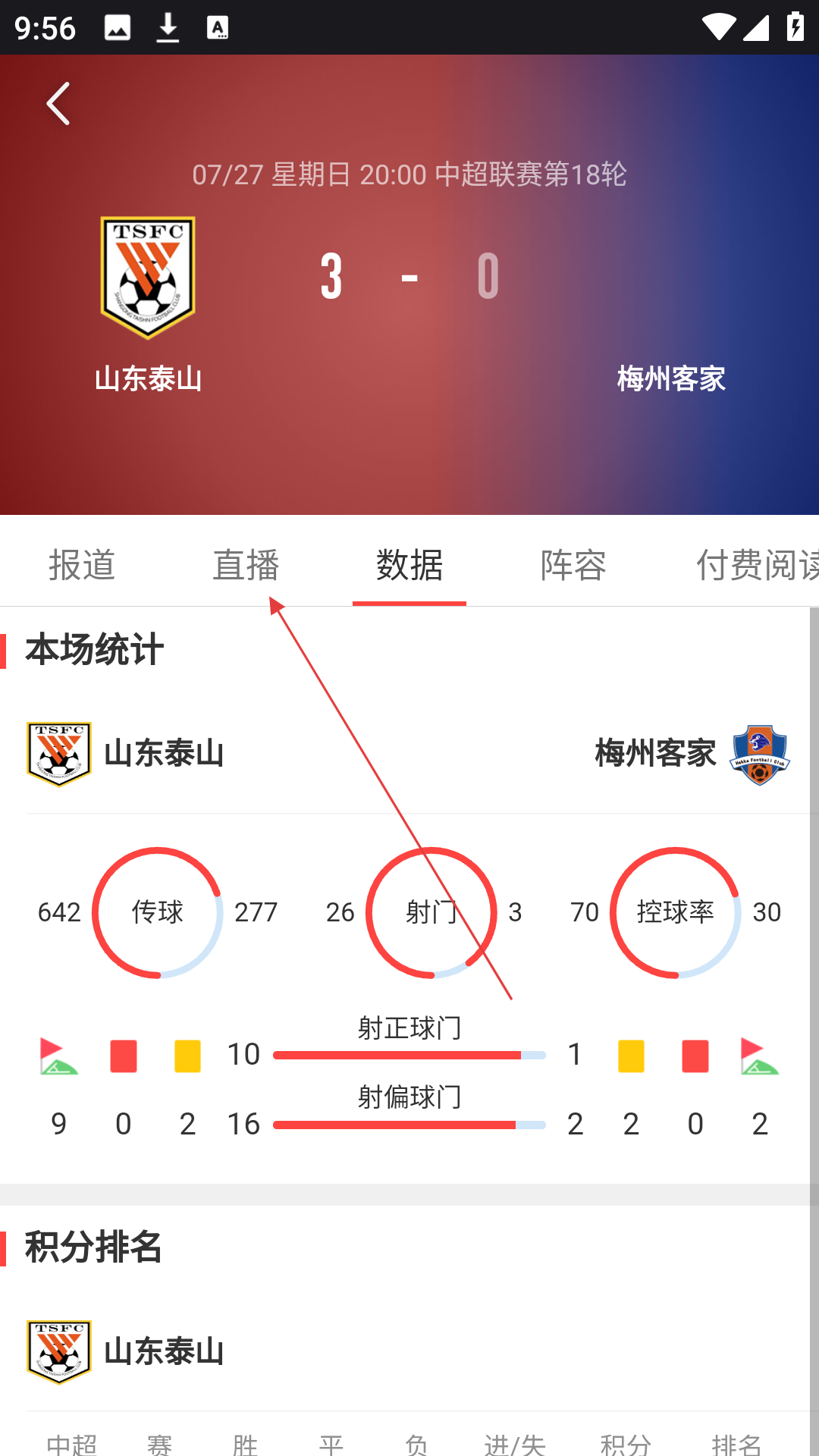Image resolution: width=819 pixels, height=1456 pixels.
Task: Open 山东泰山 team logo in header
Action: [148, 278]
